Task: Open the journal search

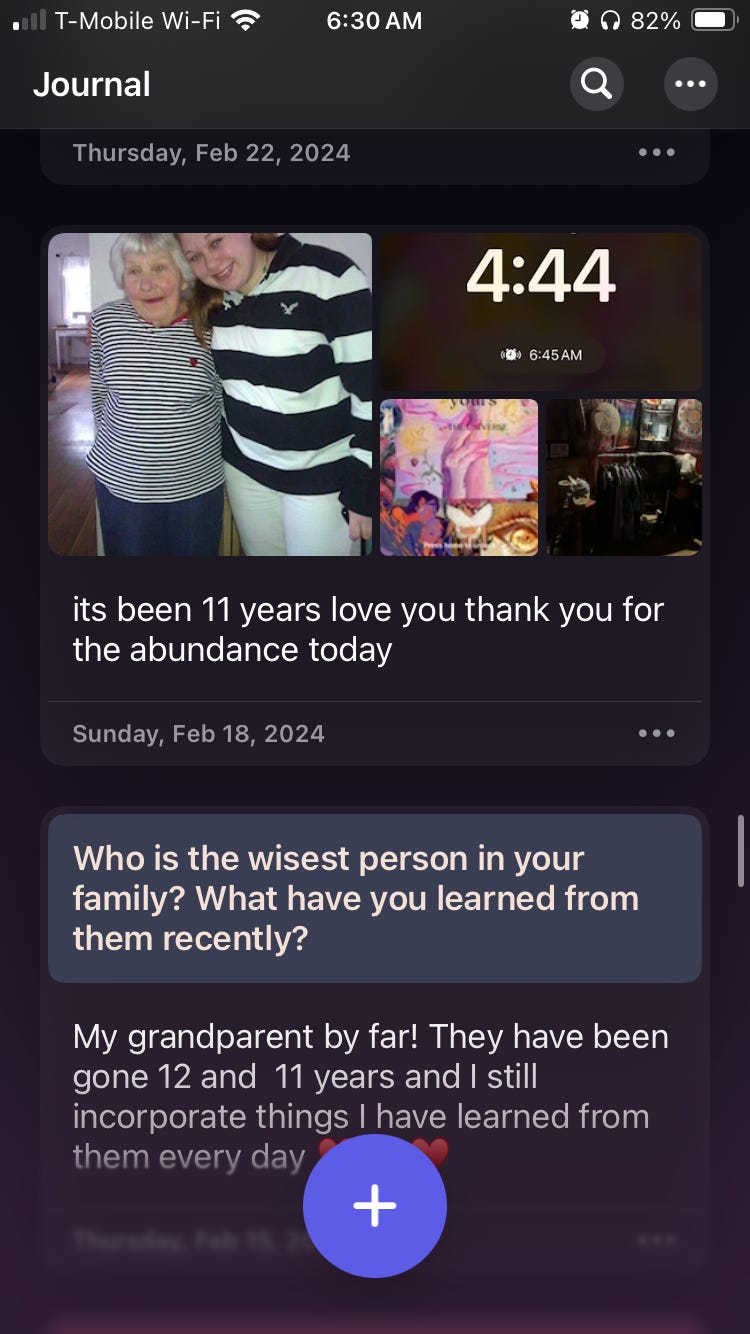Action: click(597, 84)
